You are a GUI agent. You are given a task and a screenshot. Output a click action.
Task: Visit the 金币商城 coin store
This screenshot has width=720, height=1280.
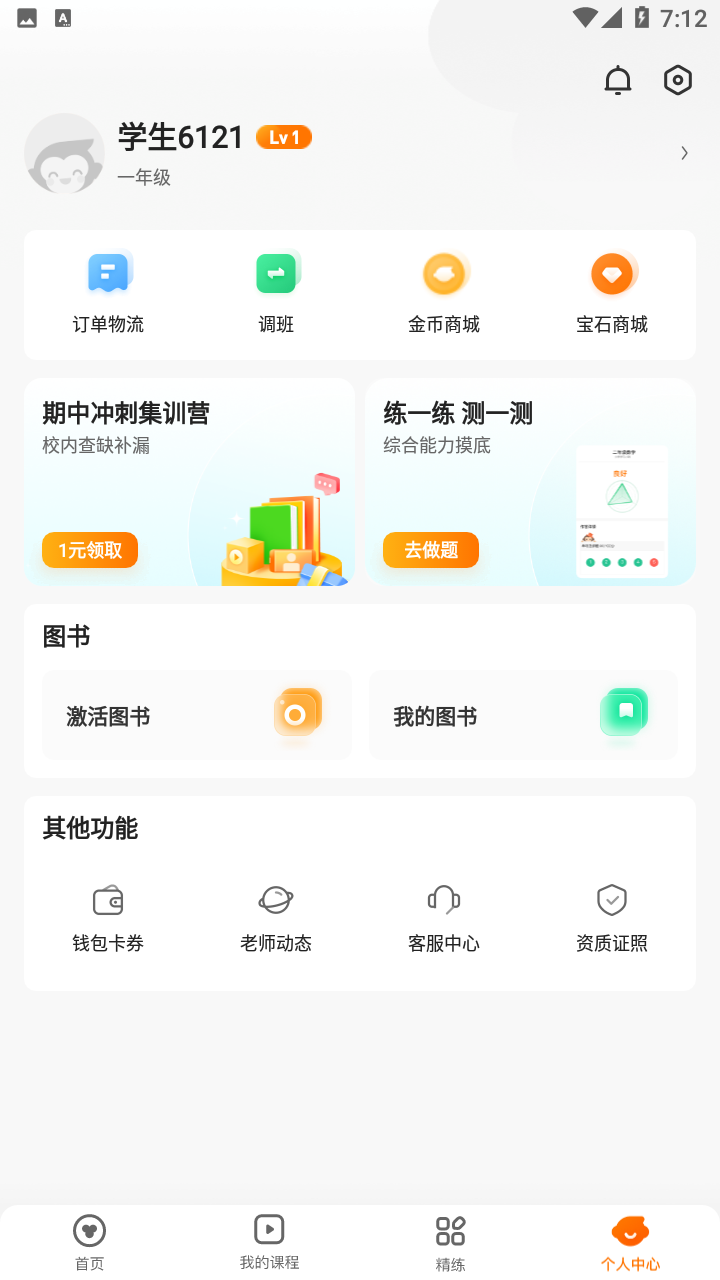point(444,295)
